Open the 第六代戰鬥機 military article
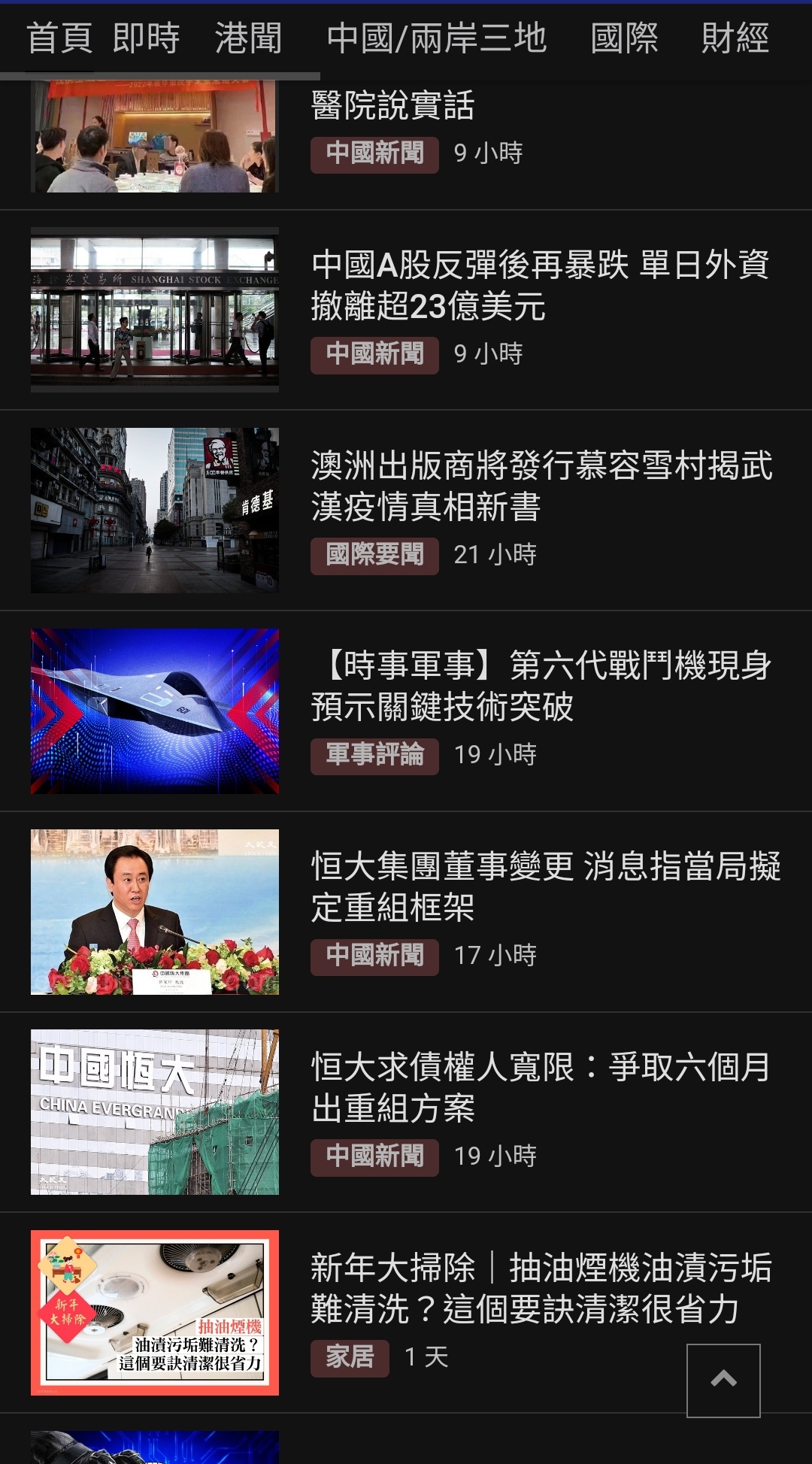 [x=541, y=686]
